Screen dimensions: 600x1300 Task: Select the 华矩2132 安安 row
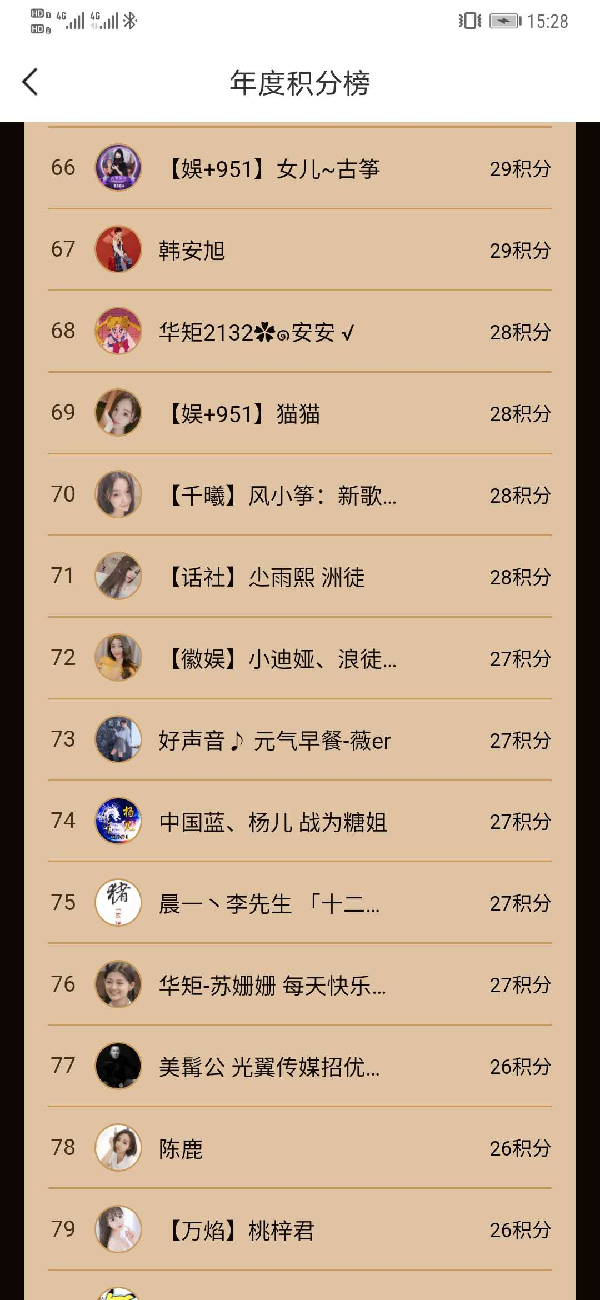point(300,331)
